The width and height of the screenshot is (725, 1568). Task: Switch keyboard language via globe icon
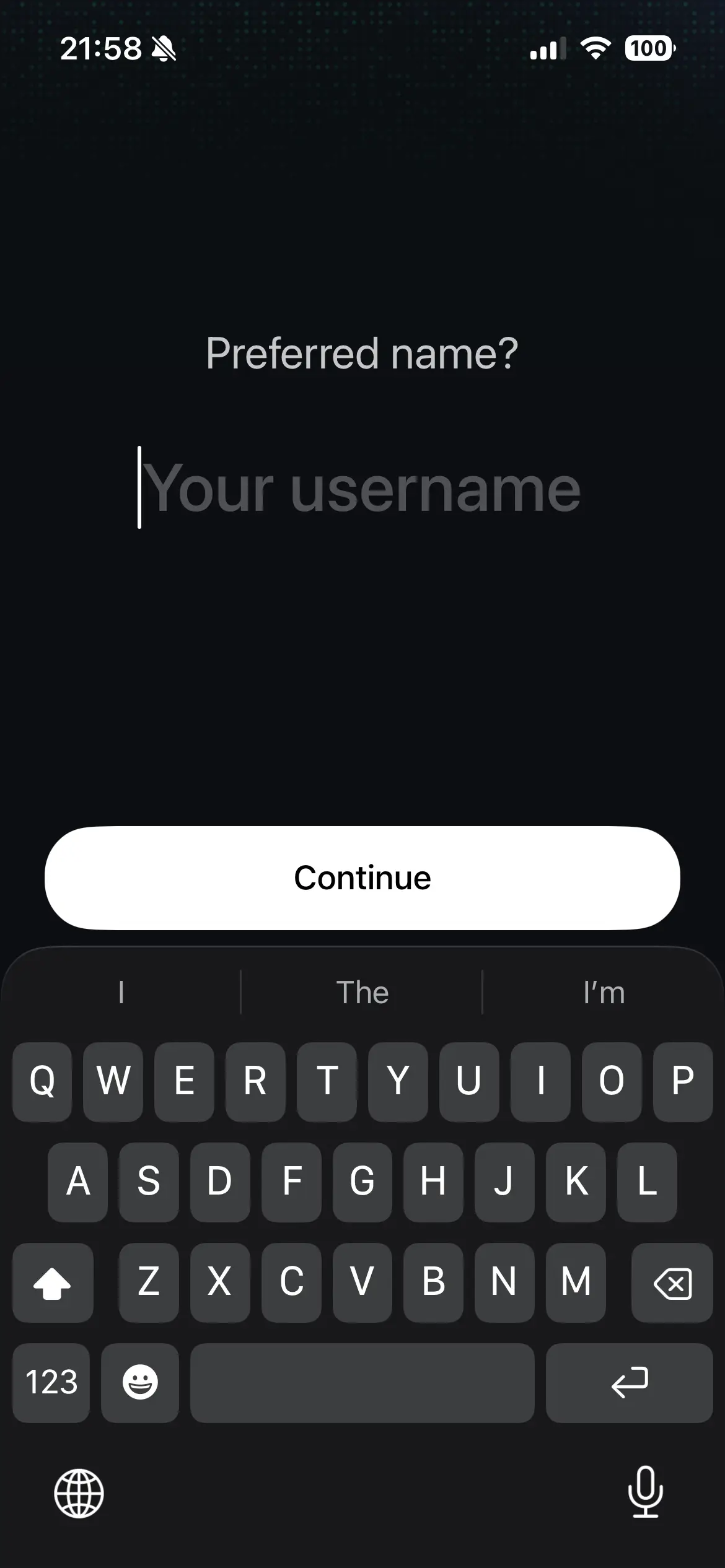[79, 1493]
